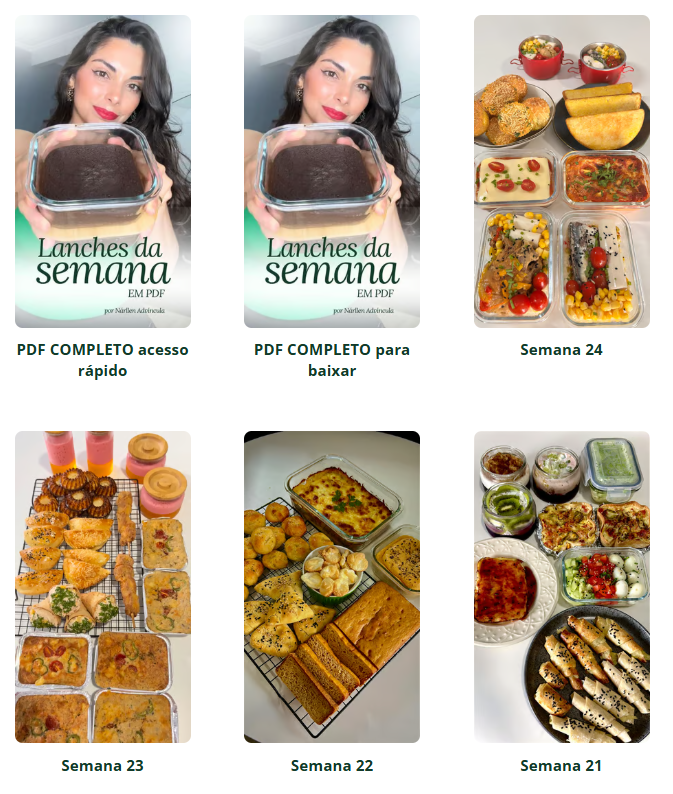View the Semana 23 card
This screenshot has height=794, width=673.
(102, 587)
